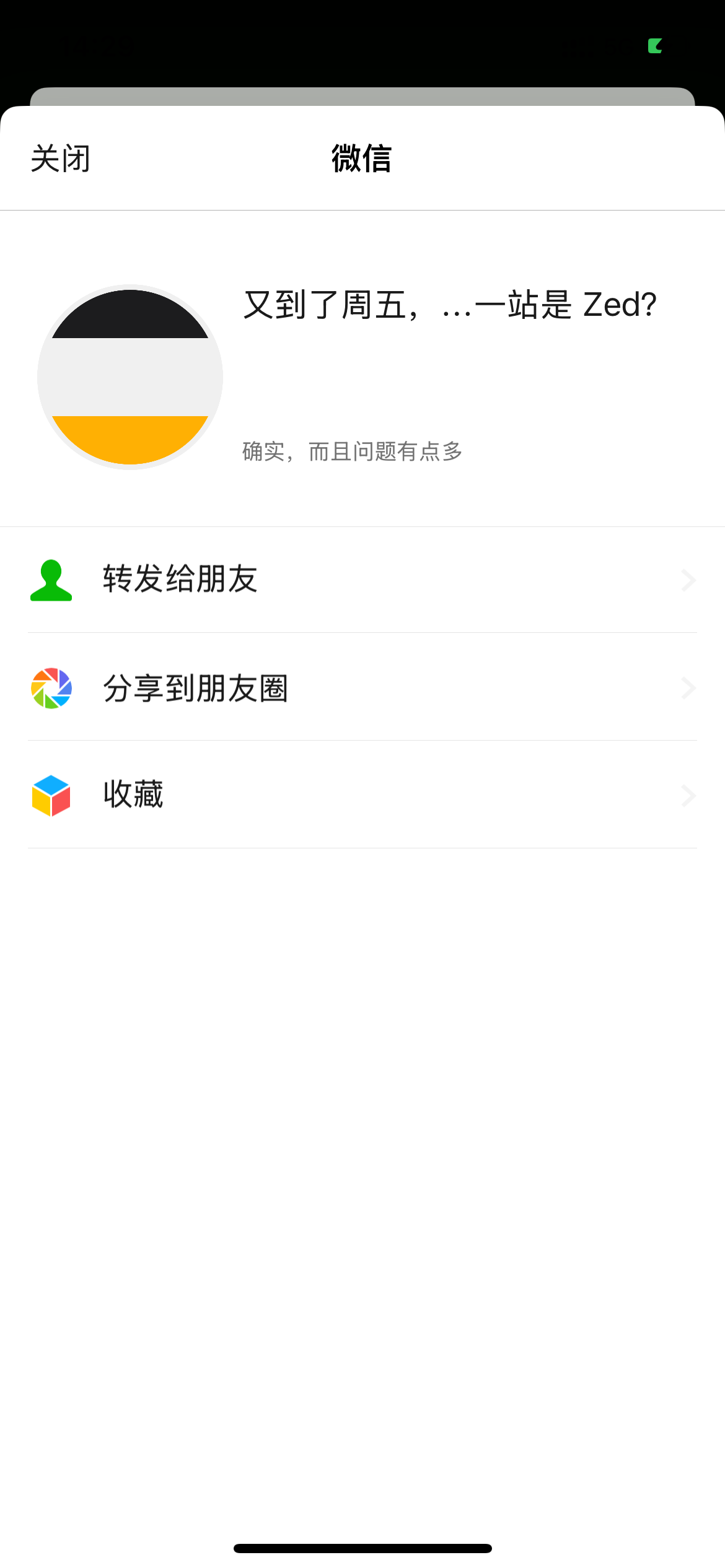Select 分享到朋友圈 to share to Moments

[362, 687]
